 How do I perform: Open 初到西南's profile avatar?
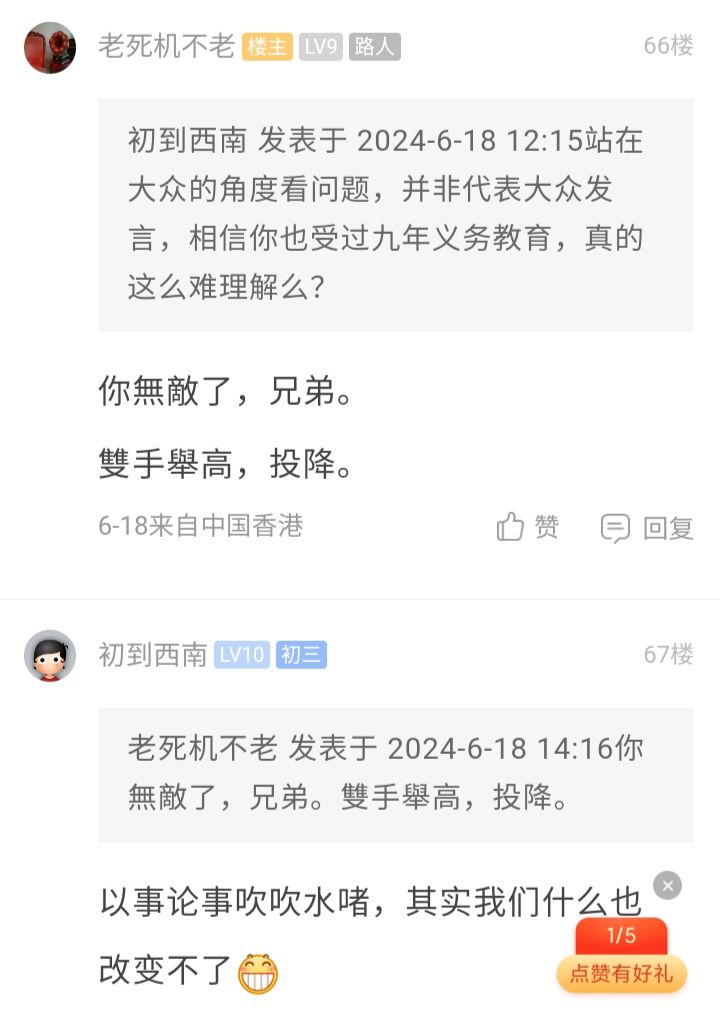(50, 655)
